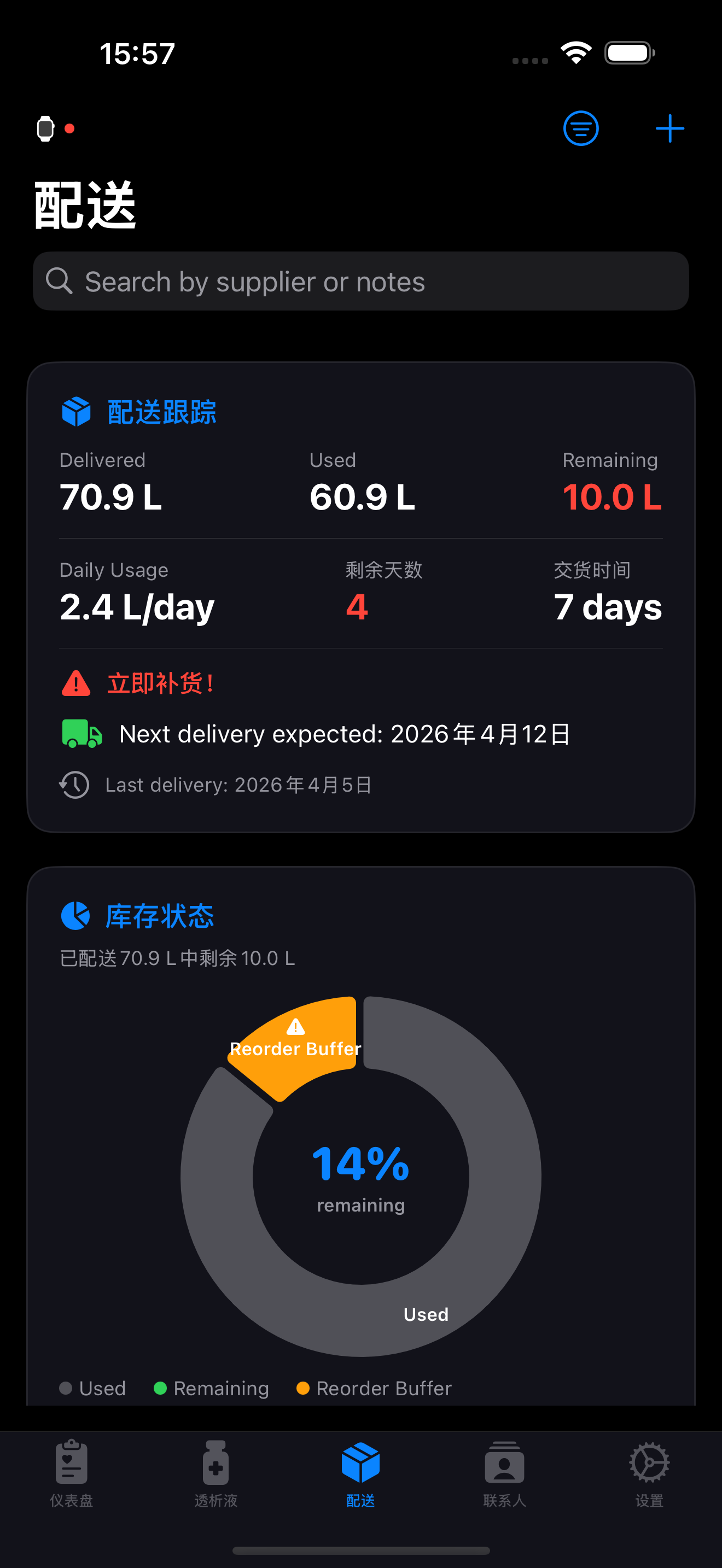Tap the plus icon to add a delivery
This screenshot has width=722, height=1568.
coord(669,128)
